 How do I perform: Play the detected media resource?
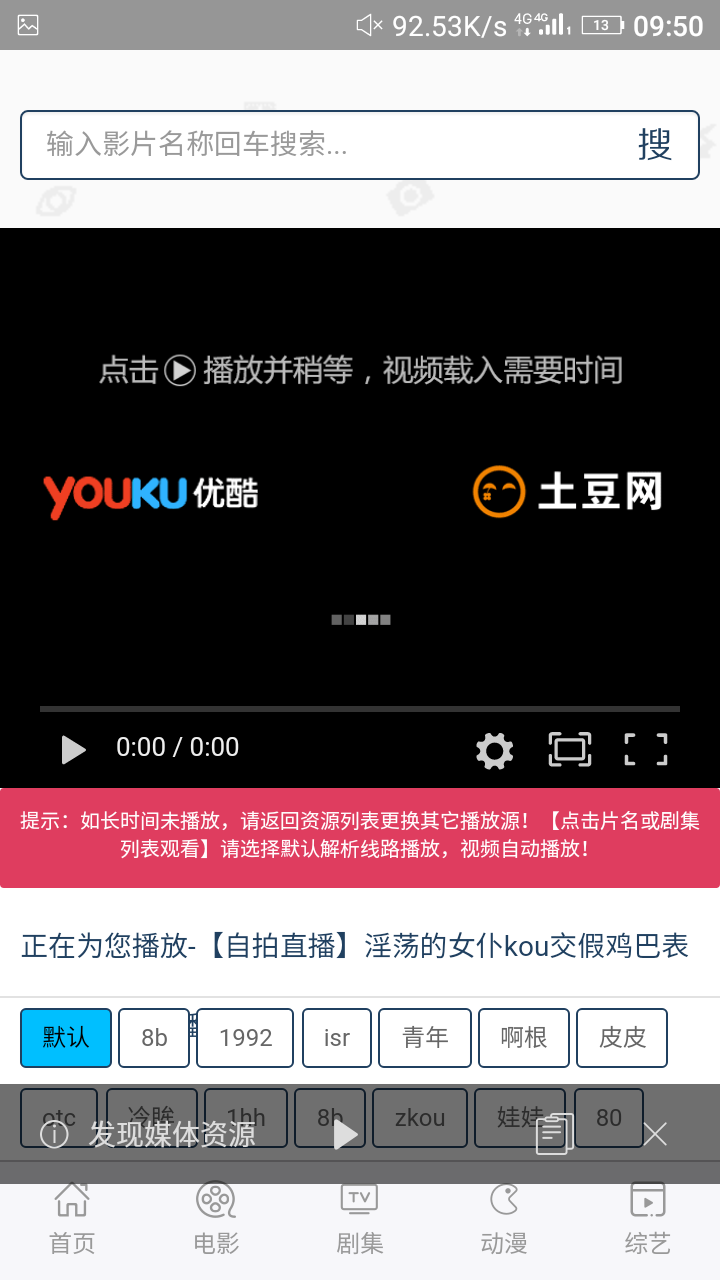(346, 1134)
